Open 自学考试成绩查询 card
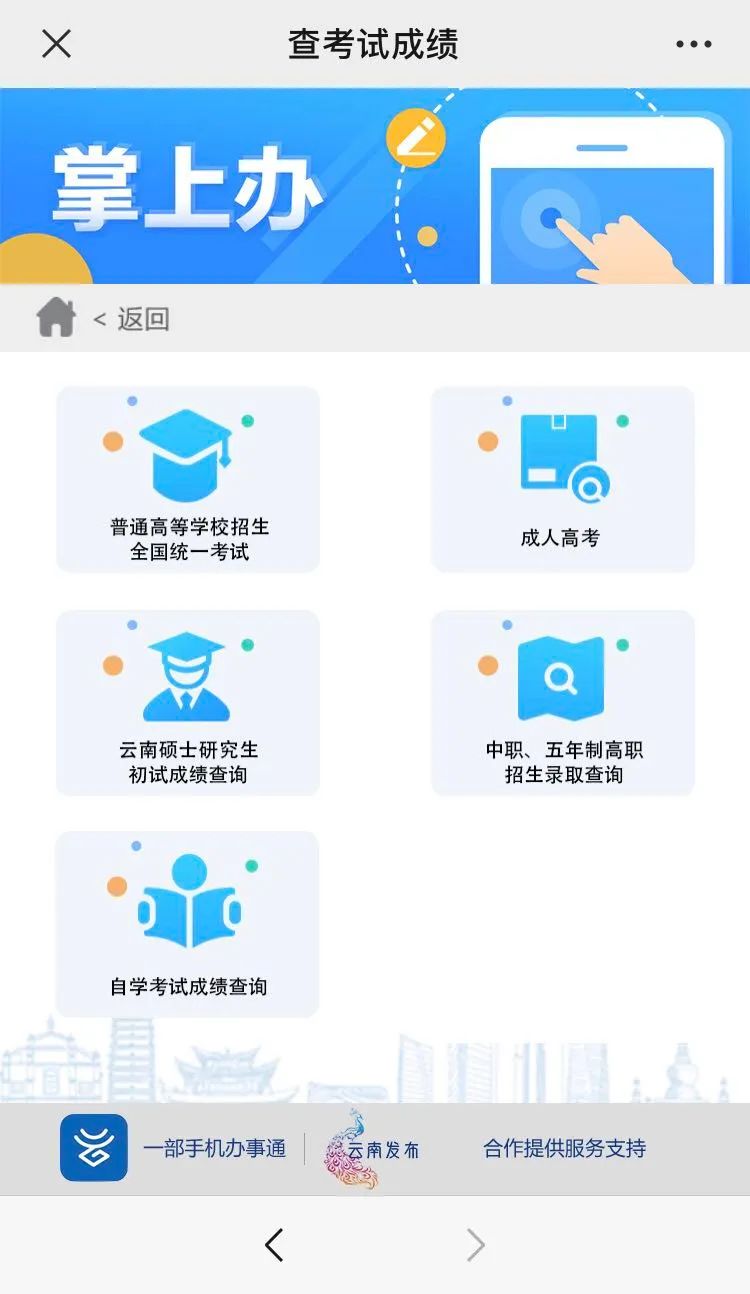750x1294 pixels. pyautogui.click(x=187, y=924)
